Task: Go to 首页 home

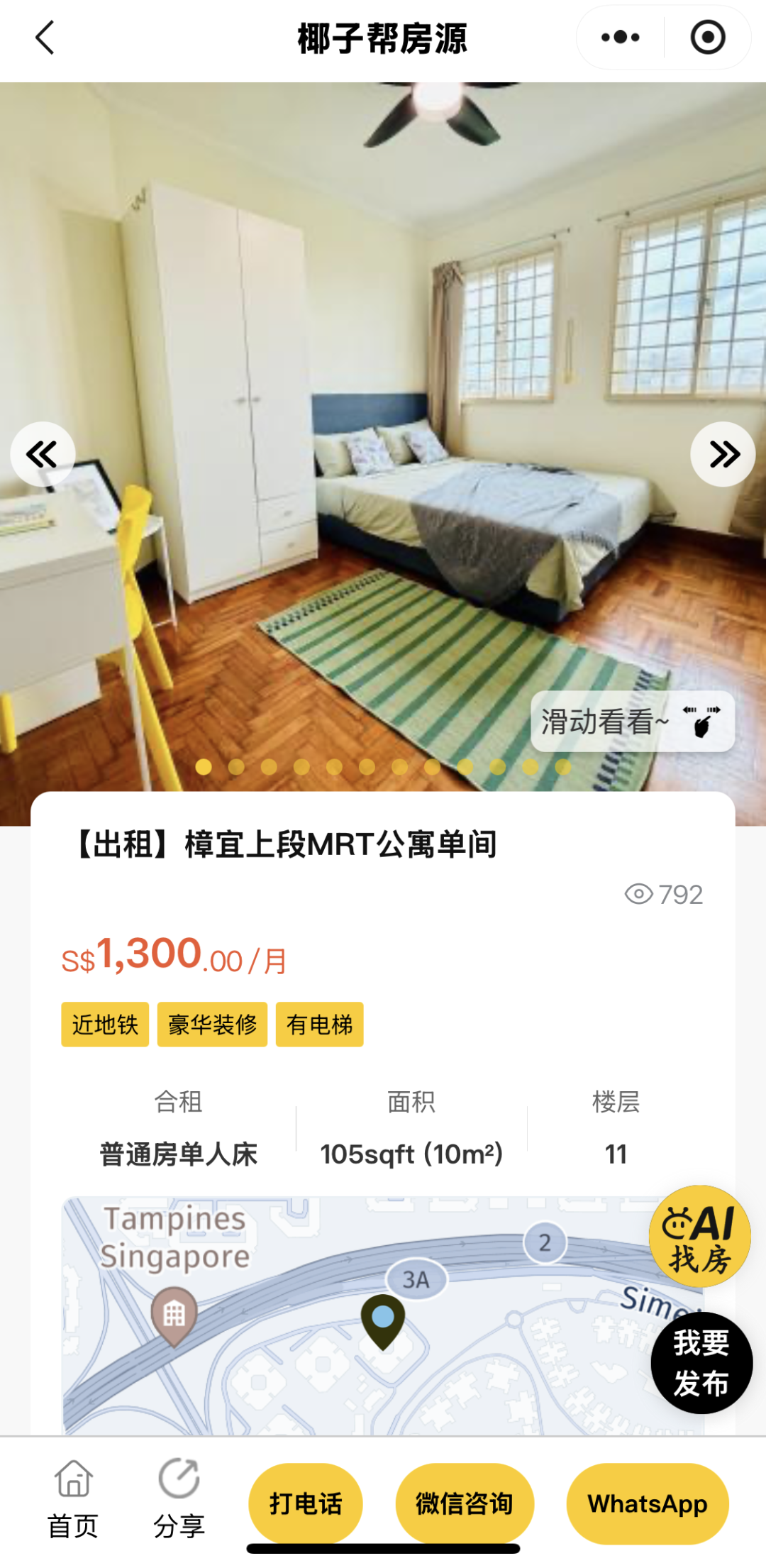Action: (74, 1498)
